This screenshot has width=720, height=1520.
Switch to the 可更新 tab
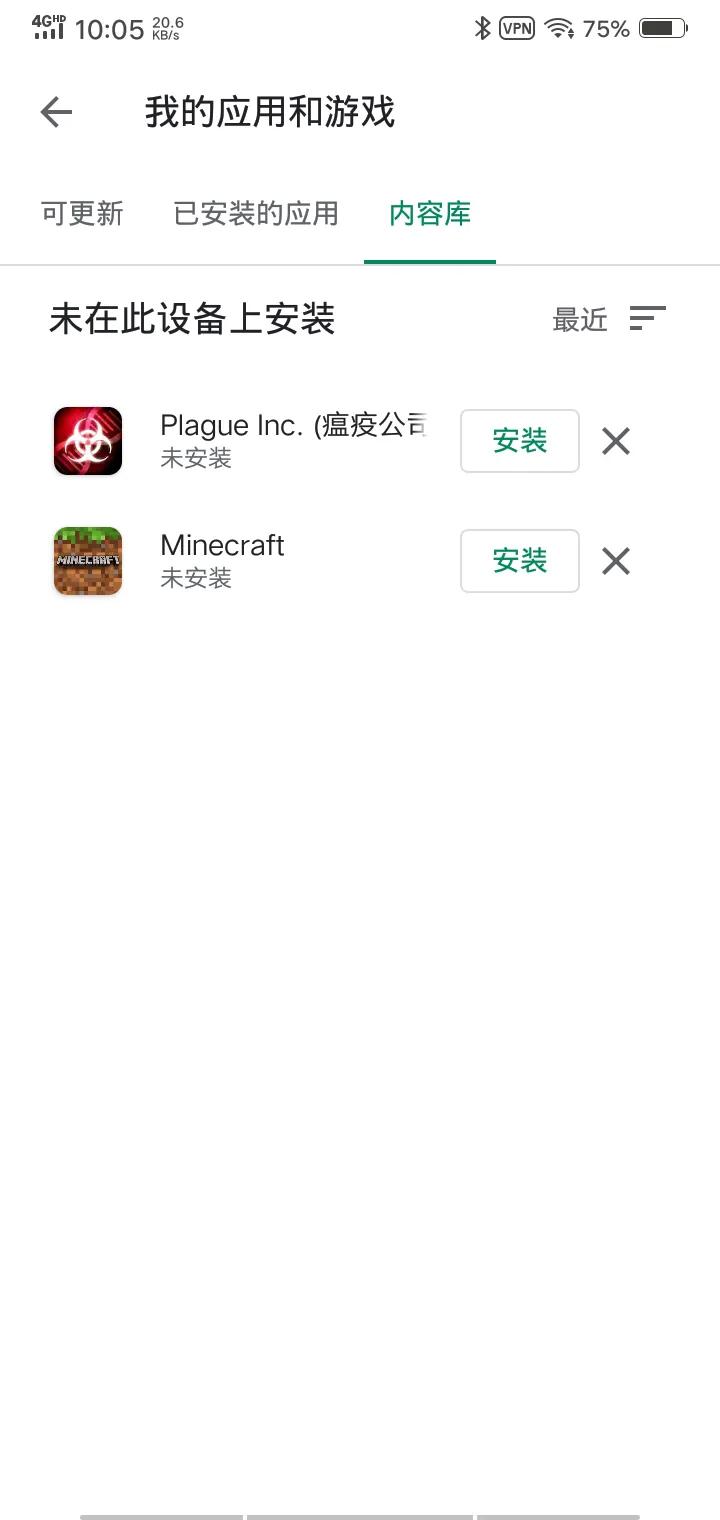[82, 213]
